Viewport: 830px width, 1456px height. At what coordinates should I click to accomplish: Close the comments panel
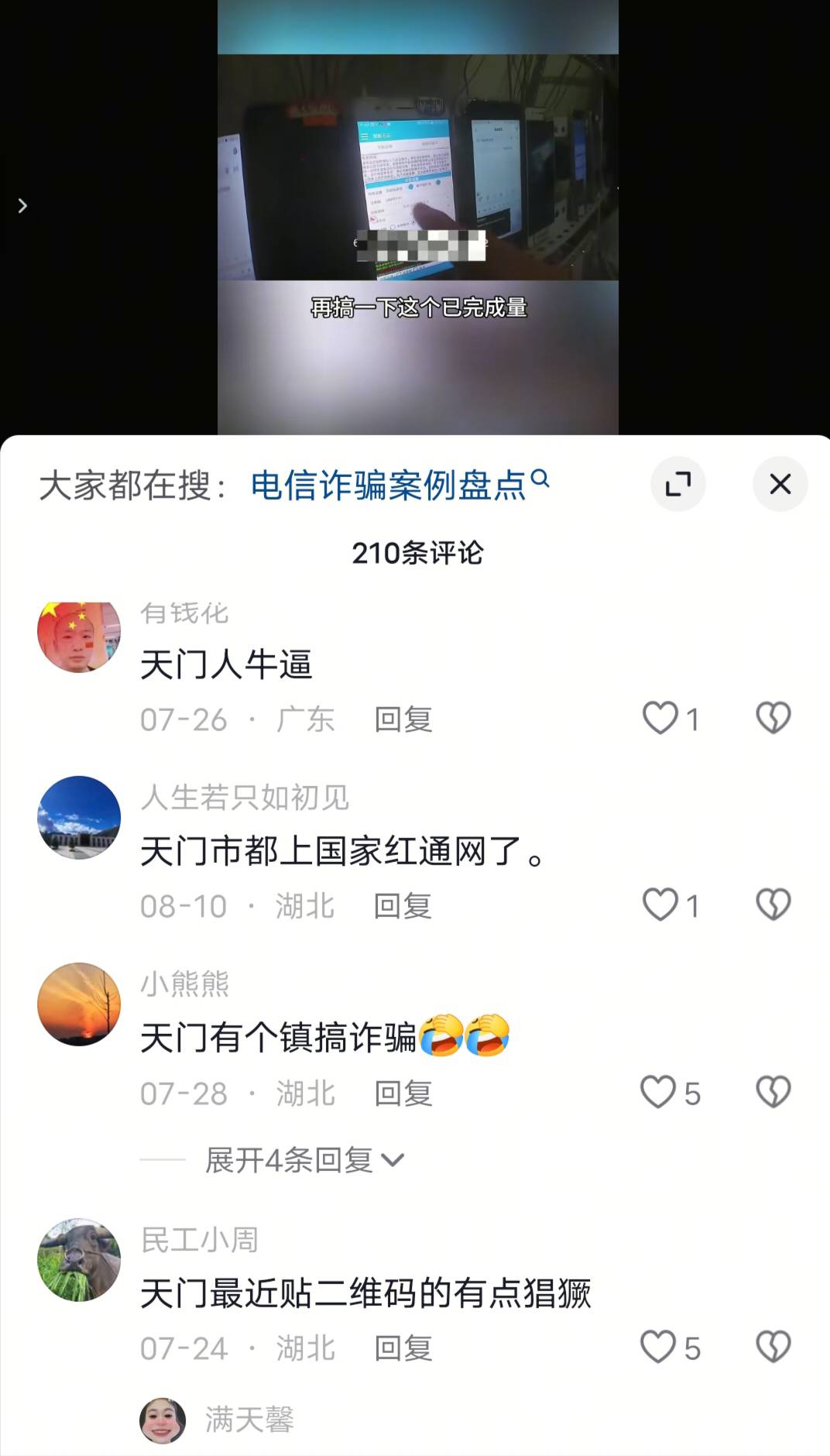coord(780,484)
